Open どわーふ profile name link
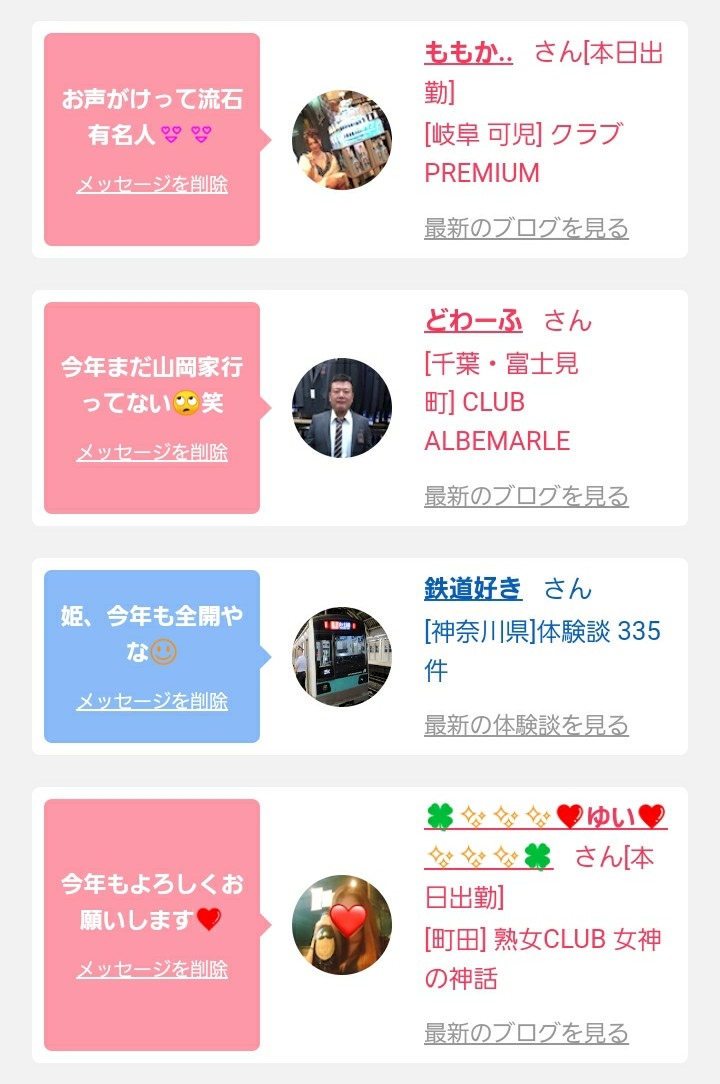 (x=473, y=320)
